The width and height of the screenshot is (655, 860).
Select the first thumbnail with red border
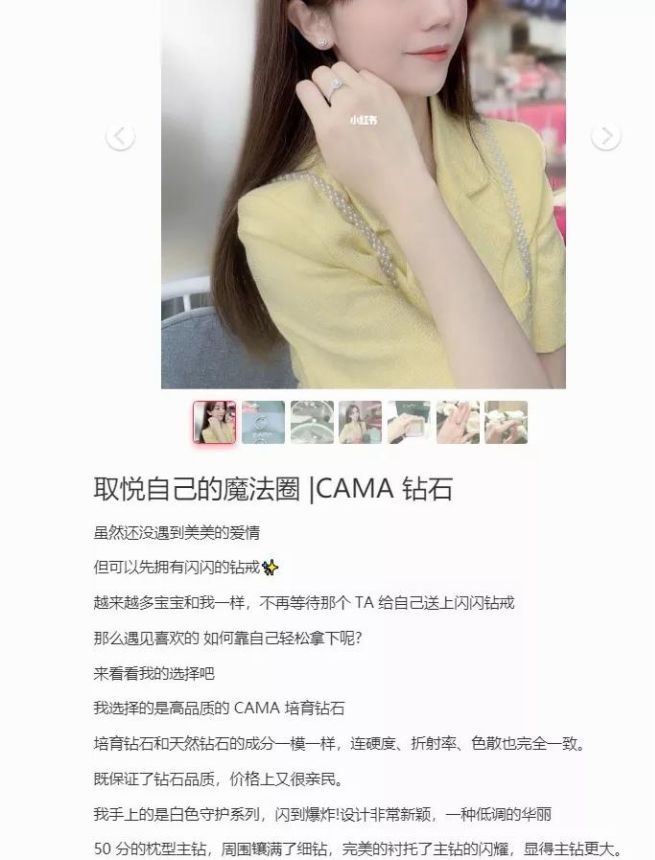(214, 422)
